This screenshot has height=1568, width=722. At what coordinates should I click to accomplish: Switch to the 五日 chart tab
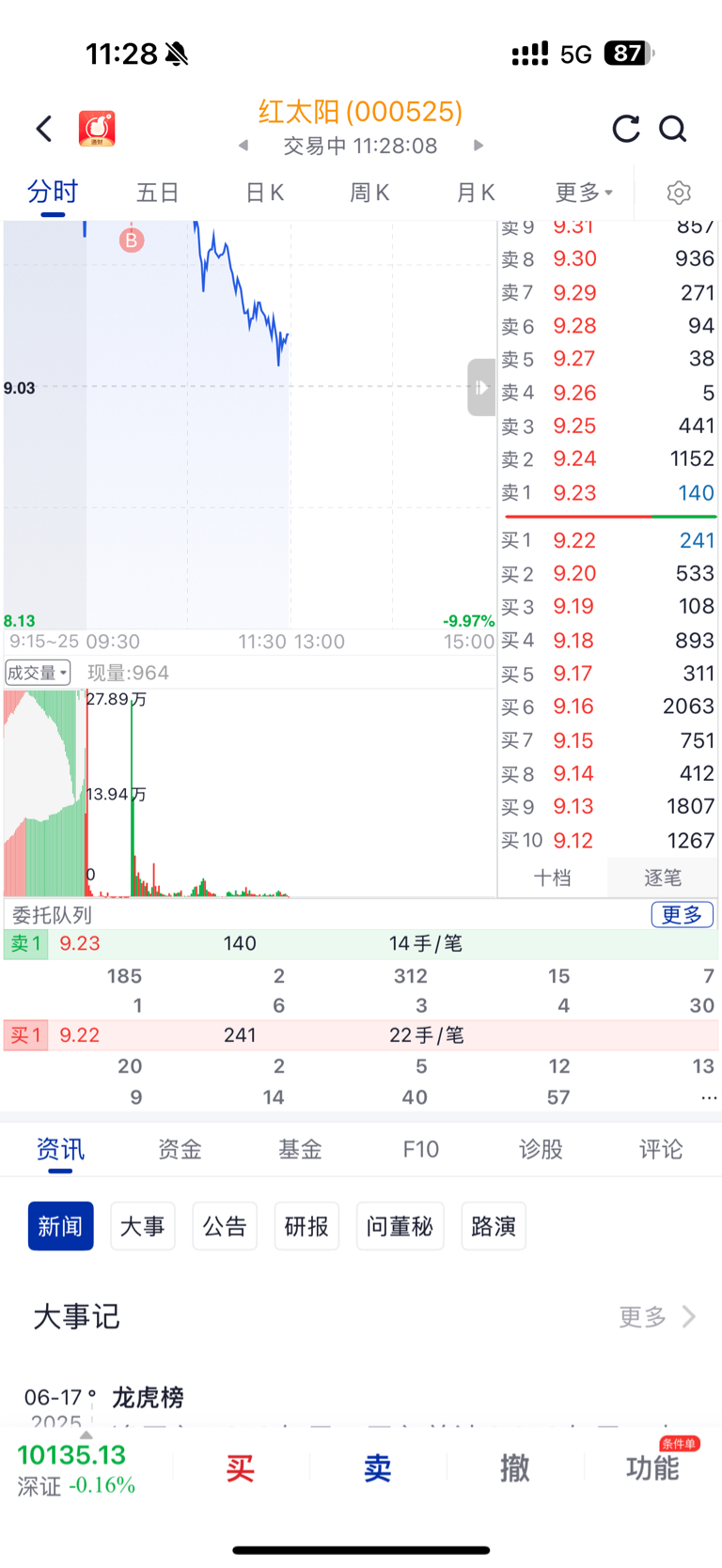(x=157, y=193)
